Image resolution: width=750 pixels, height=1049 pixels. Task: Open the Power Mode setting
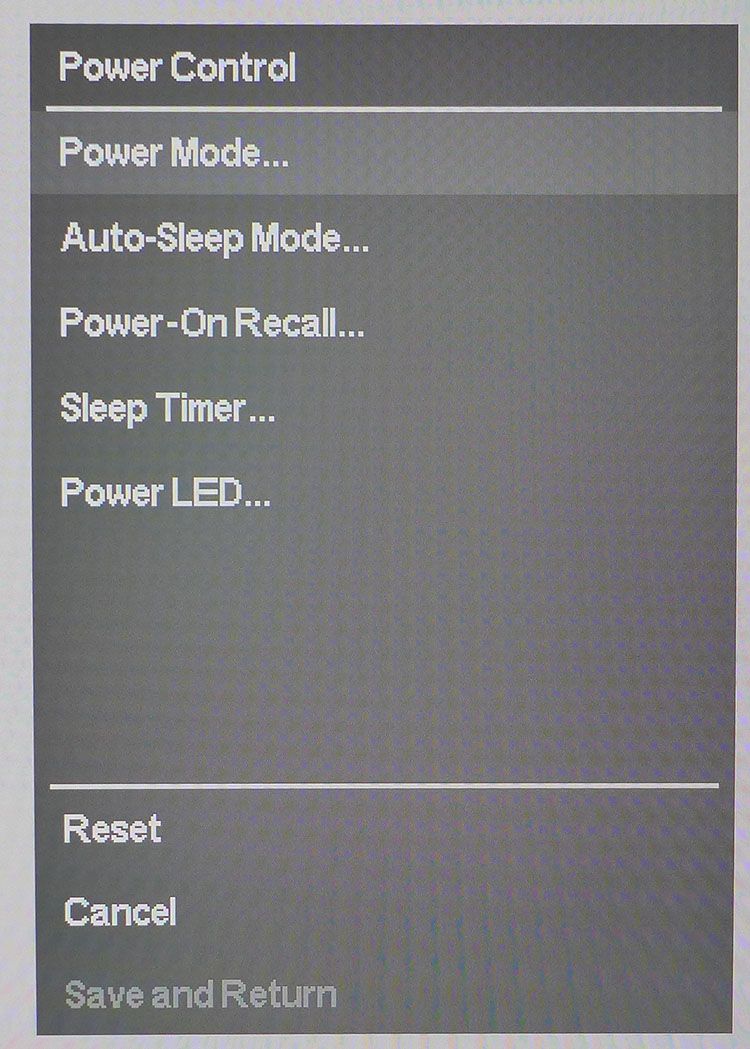click(x=384, y=153)
